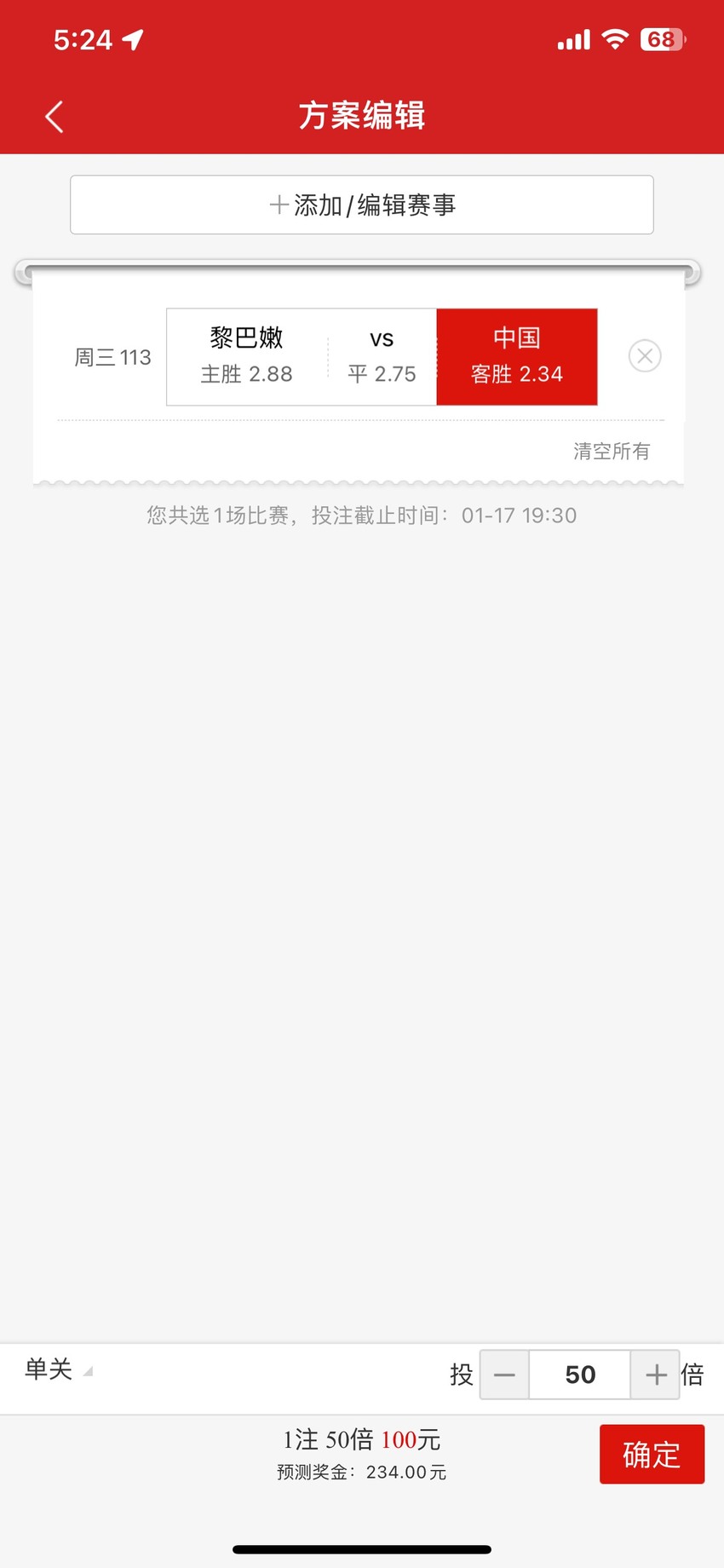Decrease the bet multiplier with minus
724x1568 pixels.
pos(504,1375)
